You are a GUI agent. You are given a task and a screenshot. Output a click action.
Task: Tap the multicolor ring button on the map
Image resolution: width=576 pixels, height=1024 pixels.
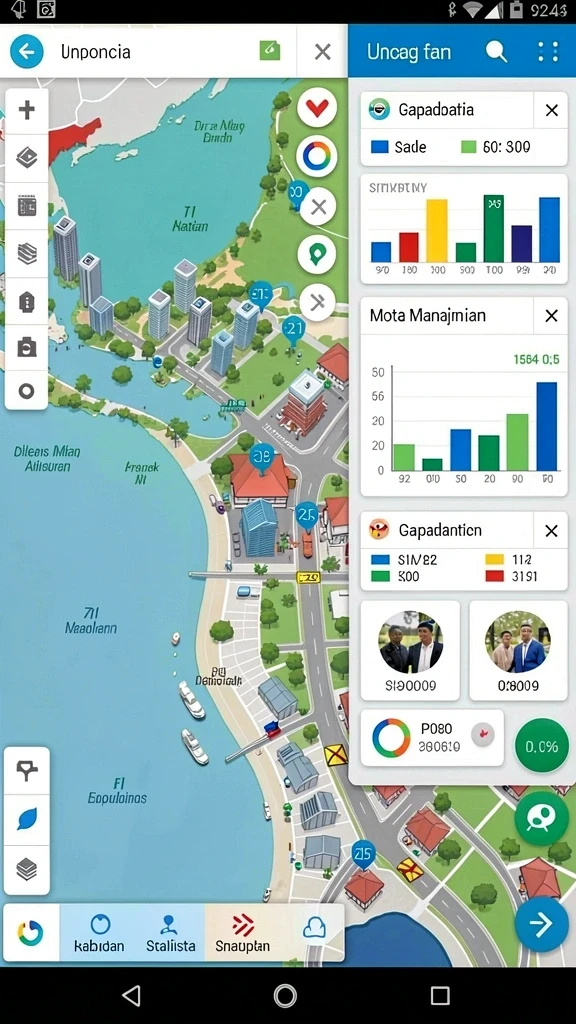(317, 156)
